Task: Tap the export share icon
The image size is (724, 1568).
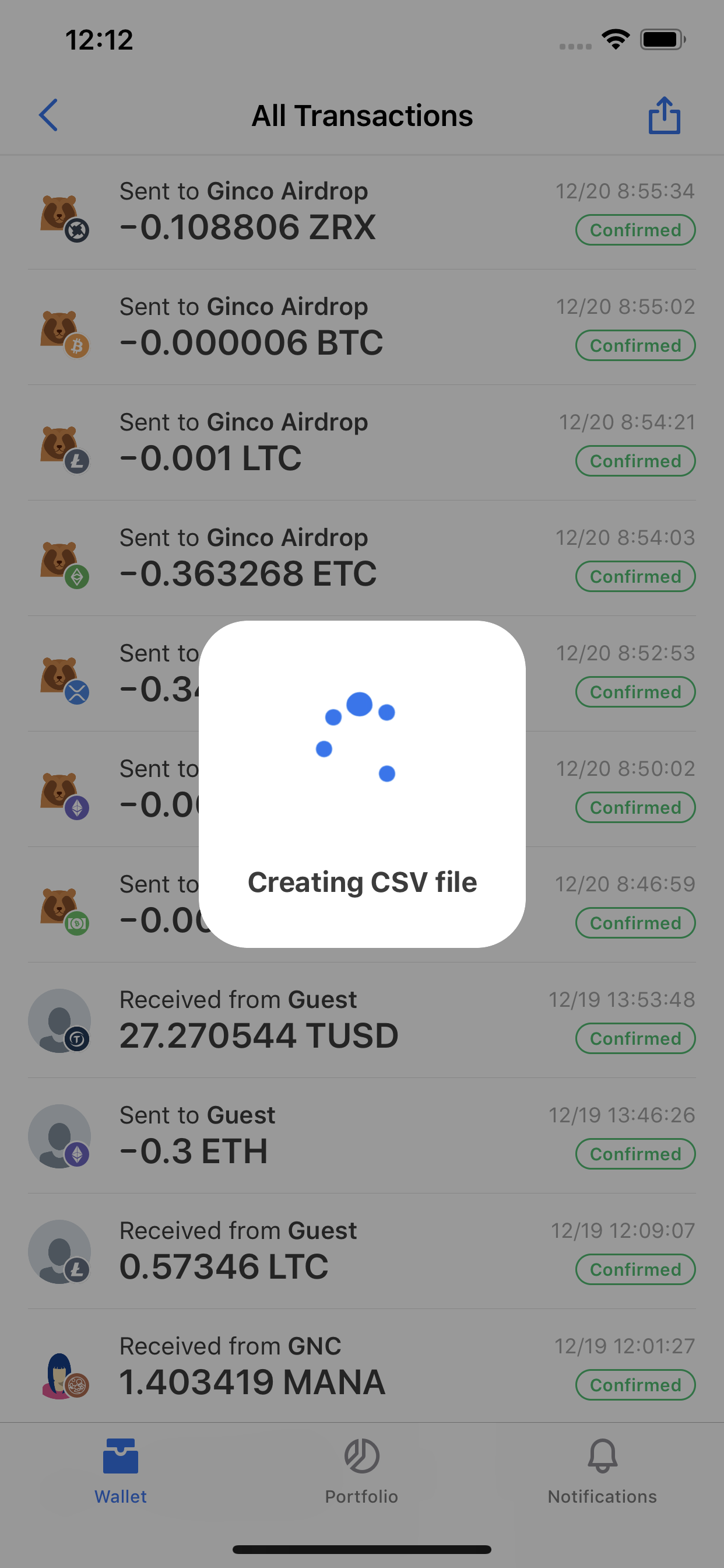Action: [x=664, y=115]
